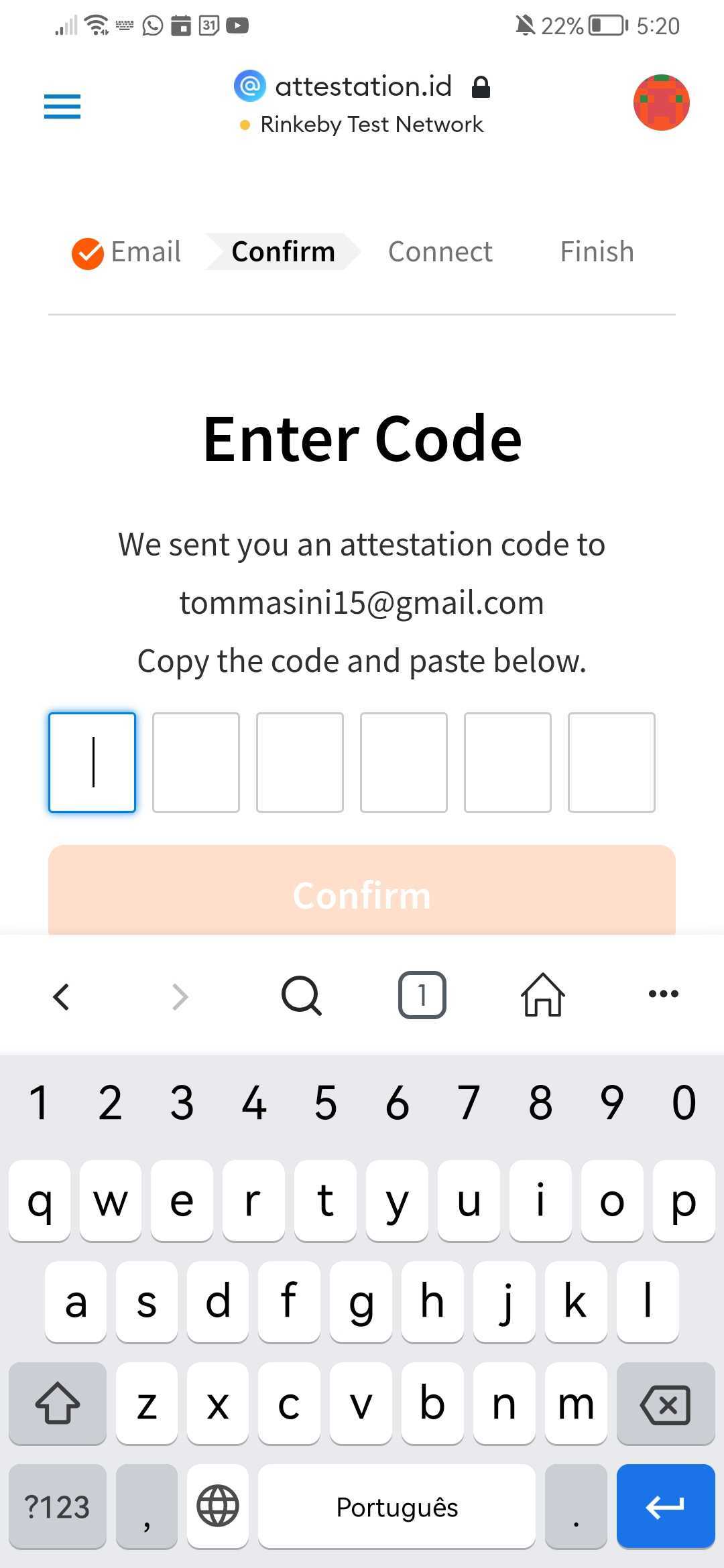Click the lock icon beside attestation.id
Image resolution: width=724 pixels, height=1568 pixels.
[481, 87]
